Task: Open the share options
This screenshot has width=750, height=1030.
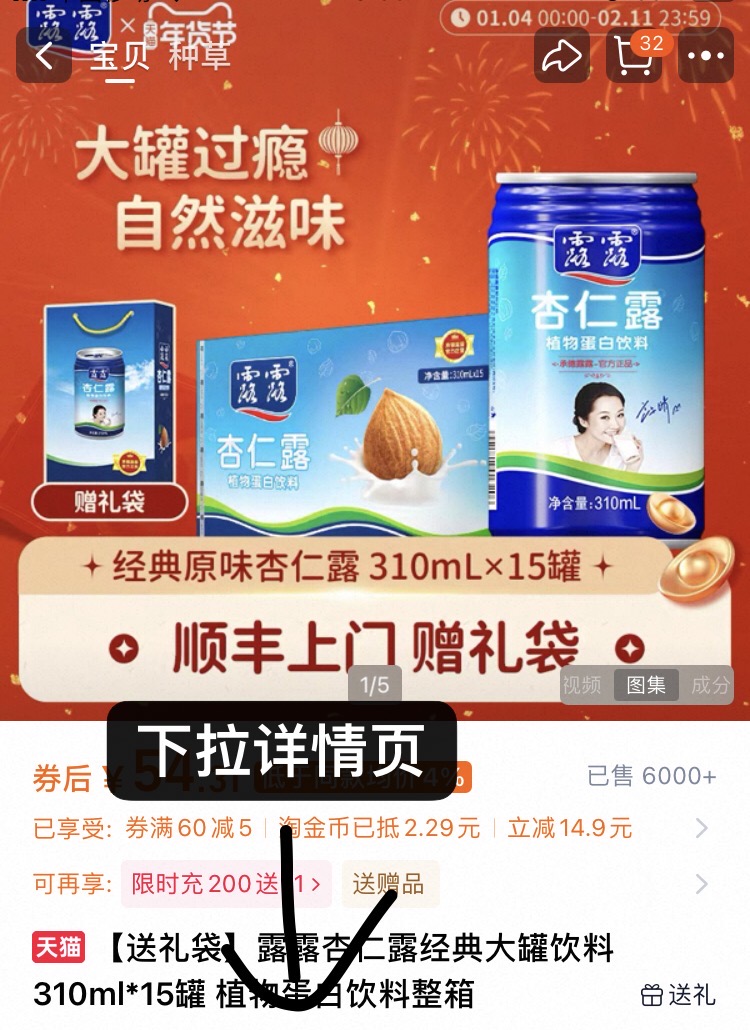Action: (x=563, y=57)
